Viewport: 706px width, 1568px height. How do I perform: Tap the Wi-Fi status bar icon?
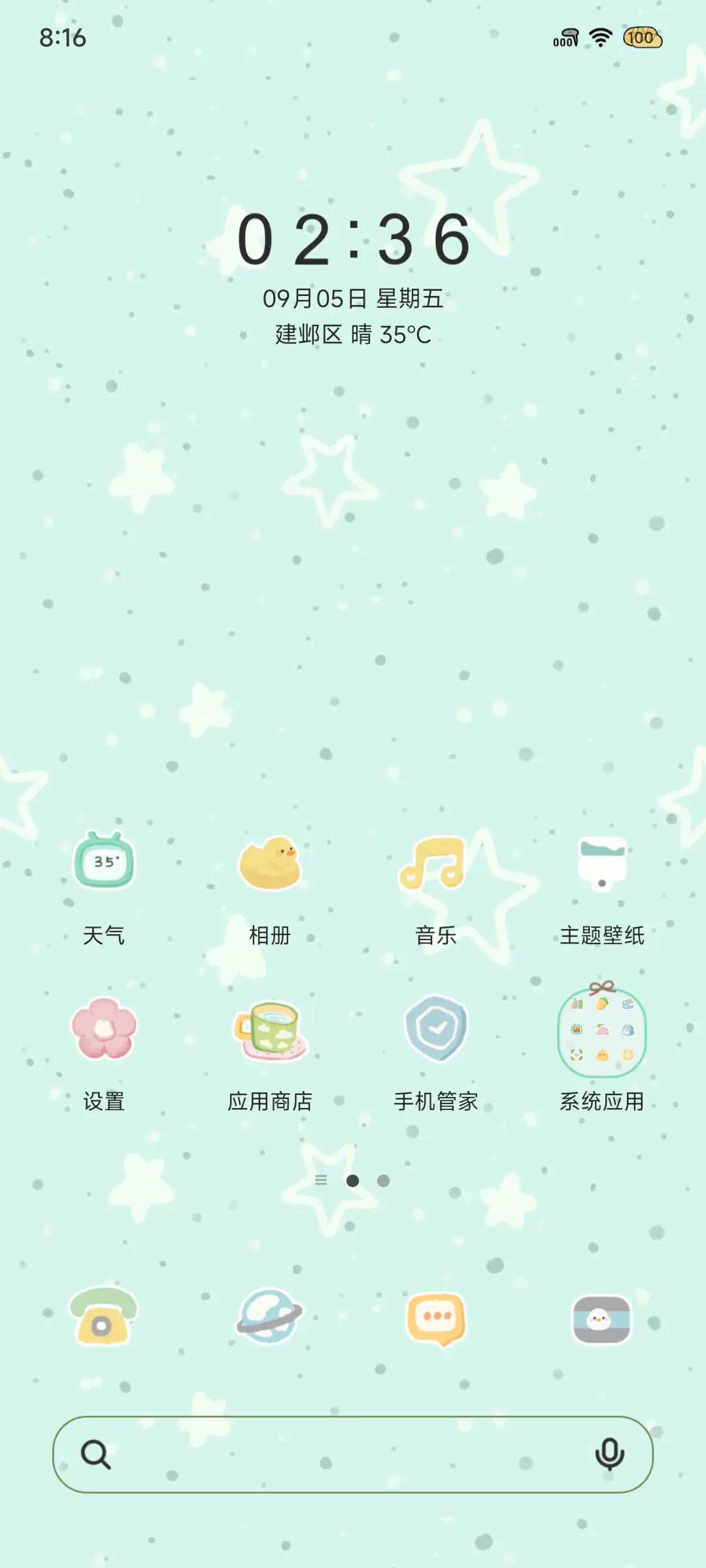tap(599, 39)
